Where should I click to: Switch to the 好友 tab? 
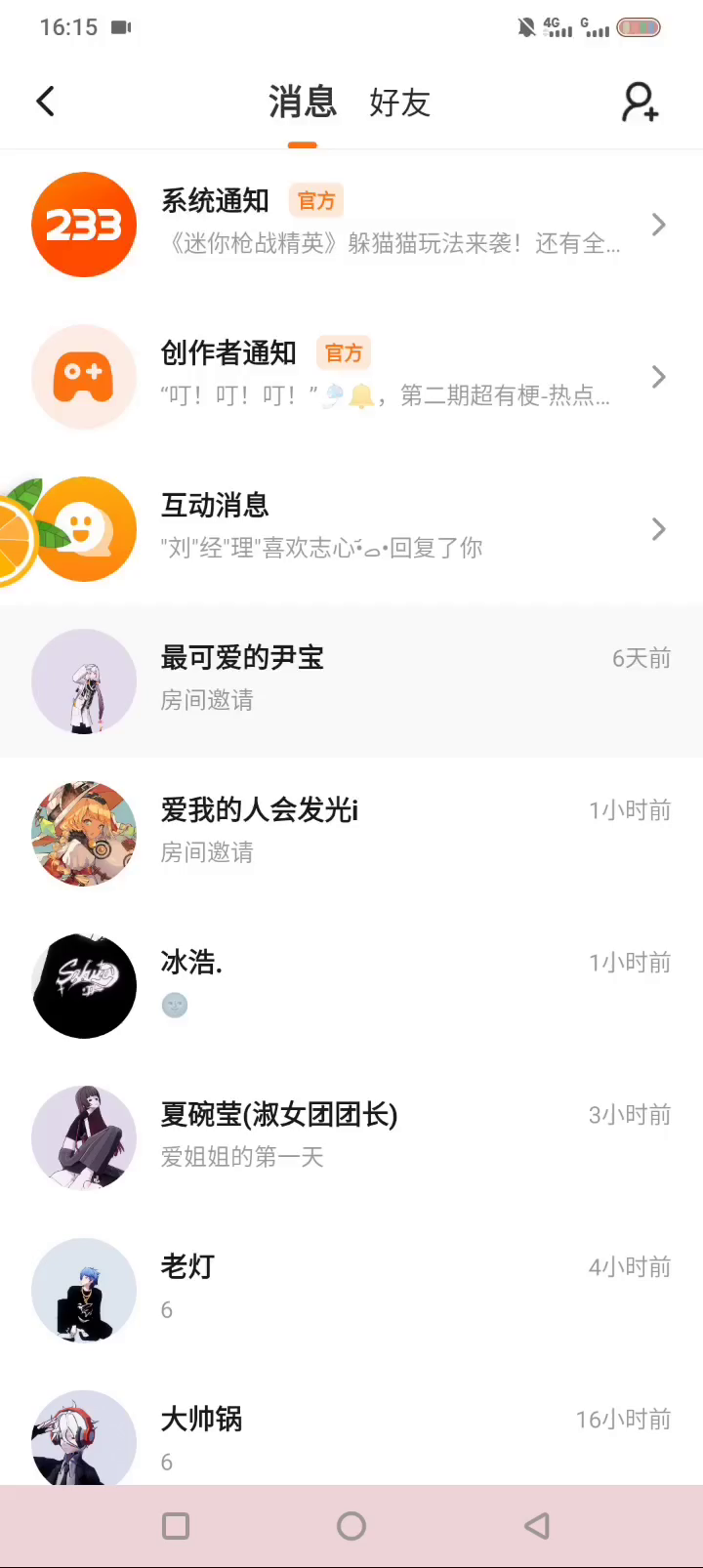pyautogui.click(x=399, y=103)
